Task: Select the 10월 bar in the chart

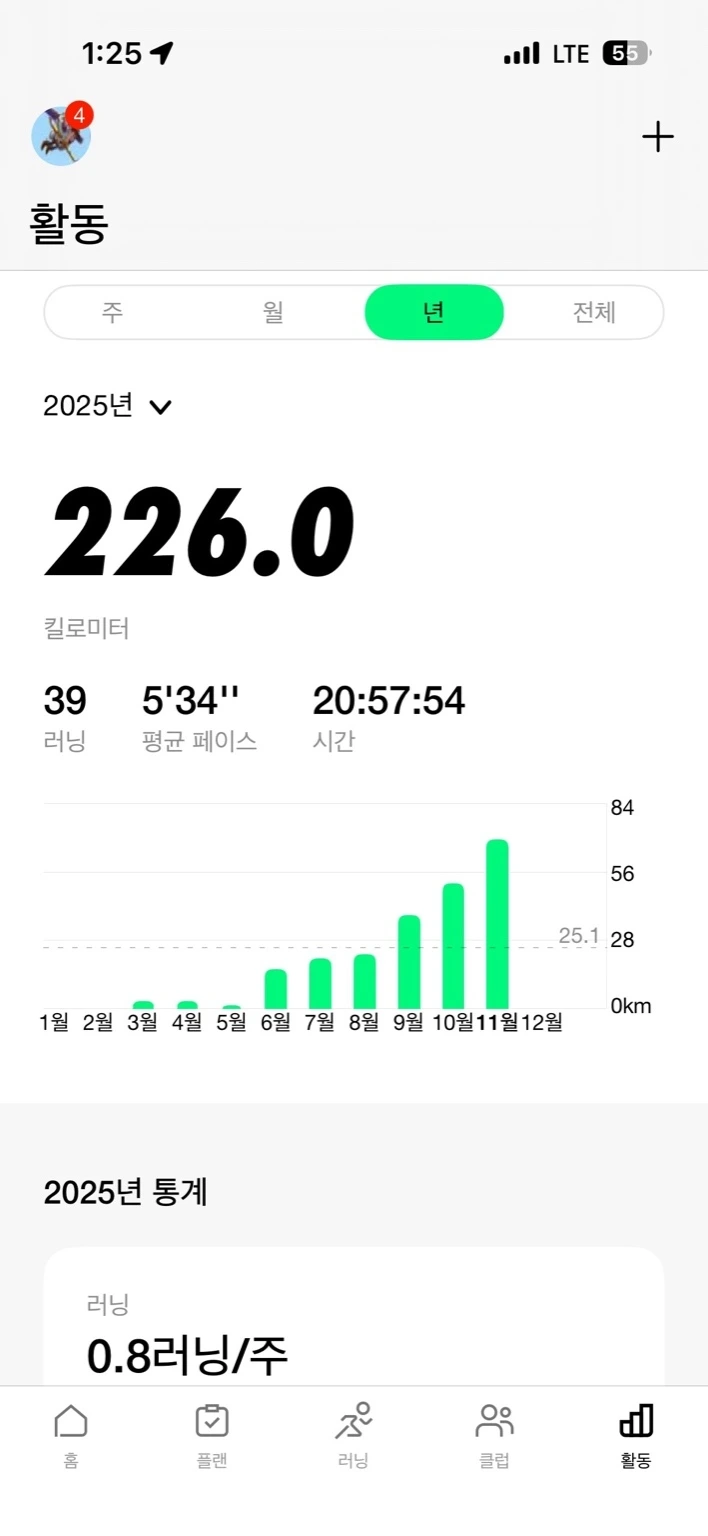Action: pyautogui.click(x=453, y=946)
